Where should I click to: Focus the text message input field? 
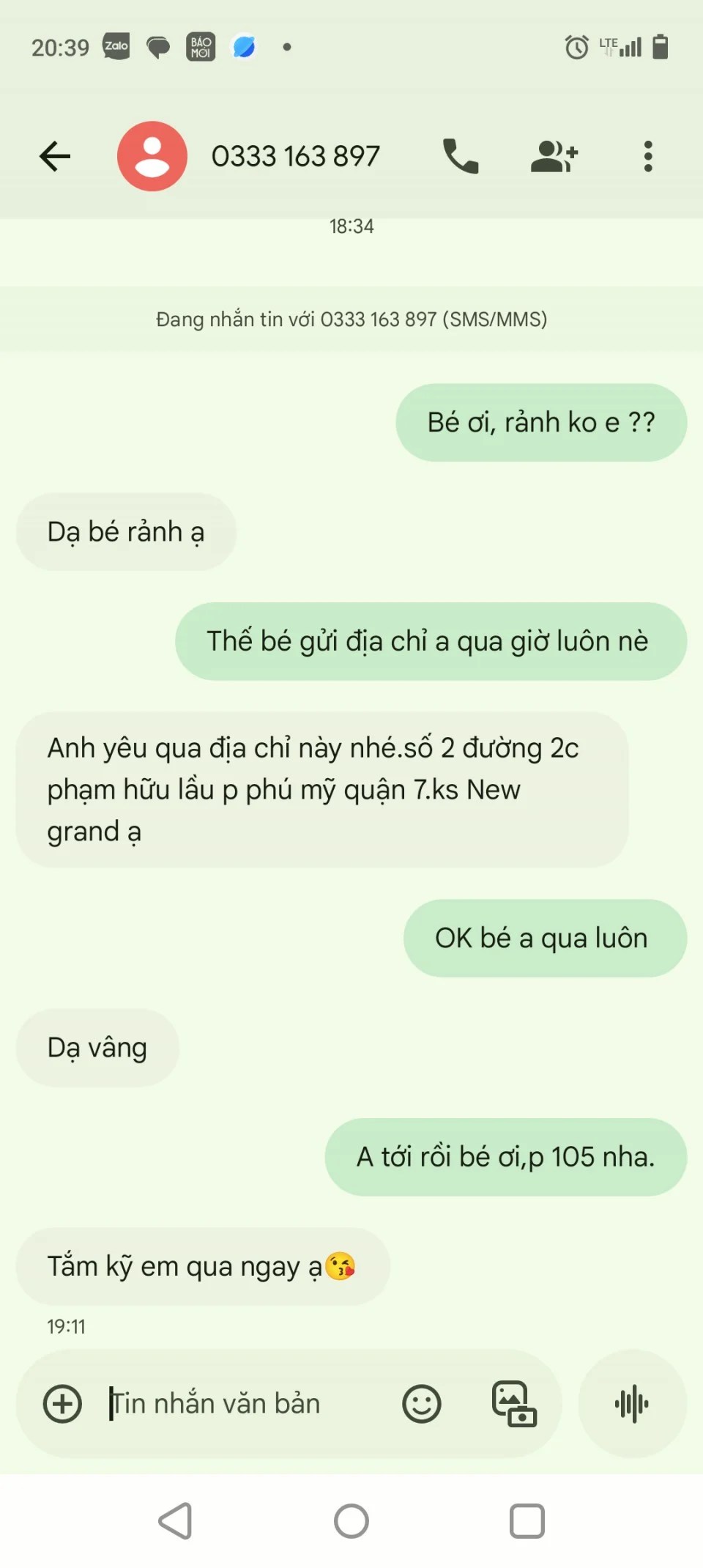pos(242,1404)
